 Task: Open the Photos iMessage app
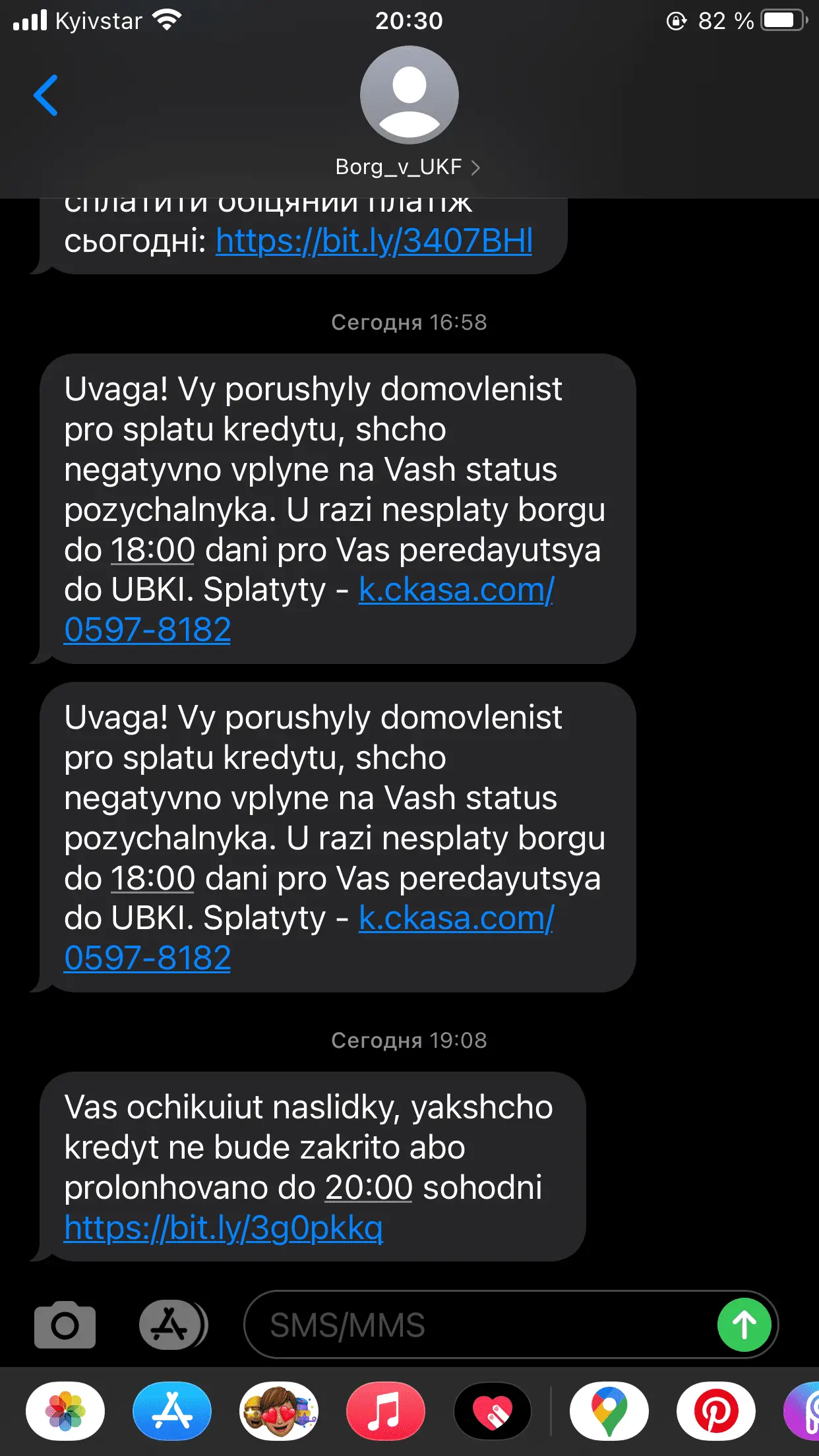point(65,1411)
